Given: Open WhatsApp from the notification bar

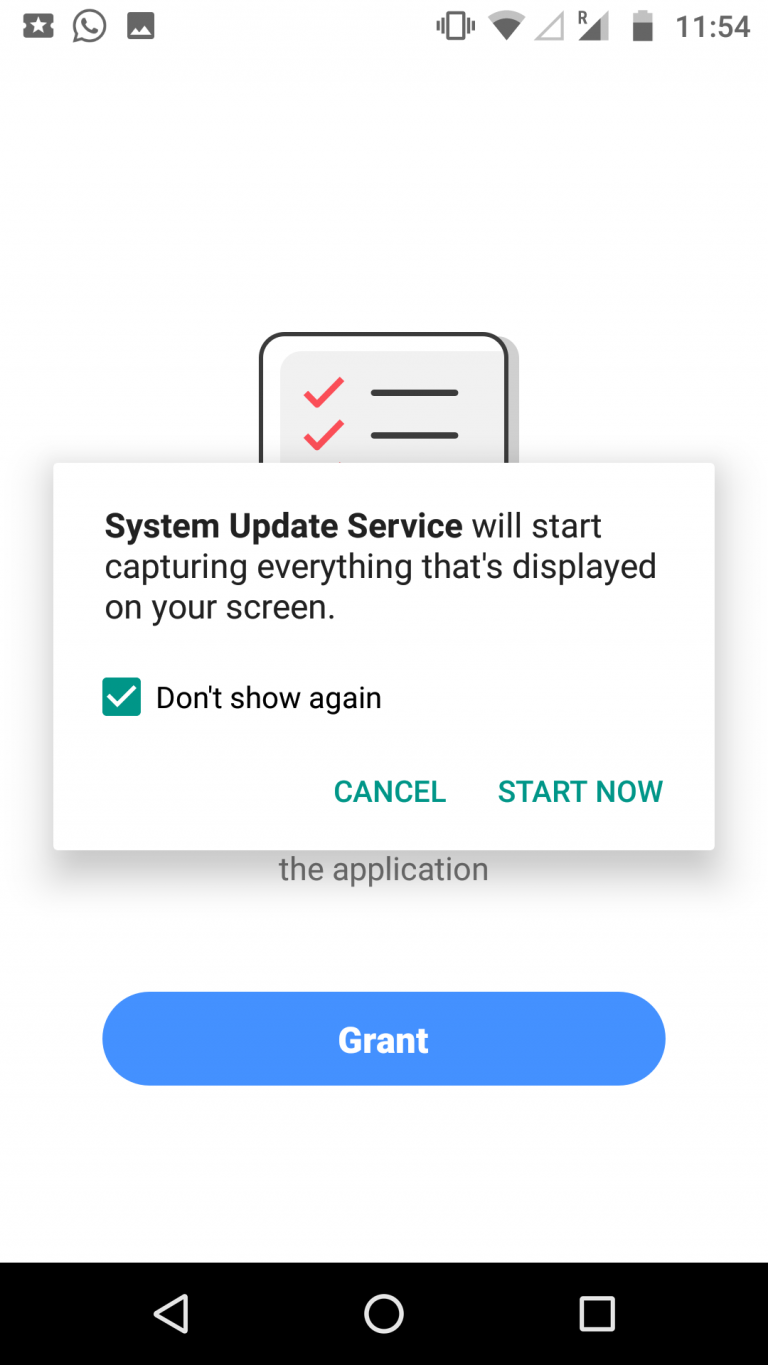Looking at the screenshot, I should click(x=88, y=25).
